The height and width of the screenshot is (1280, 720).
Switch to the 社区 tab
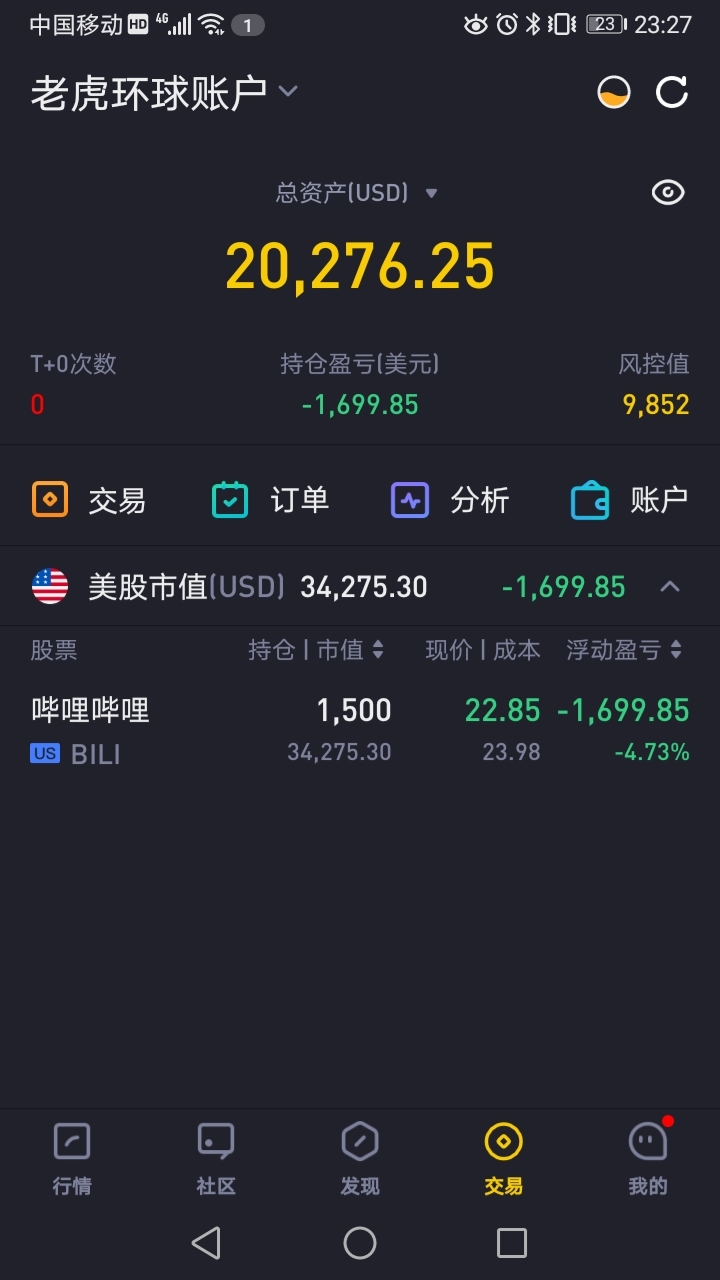click(216, 1160)
